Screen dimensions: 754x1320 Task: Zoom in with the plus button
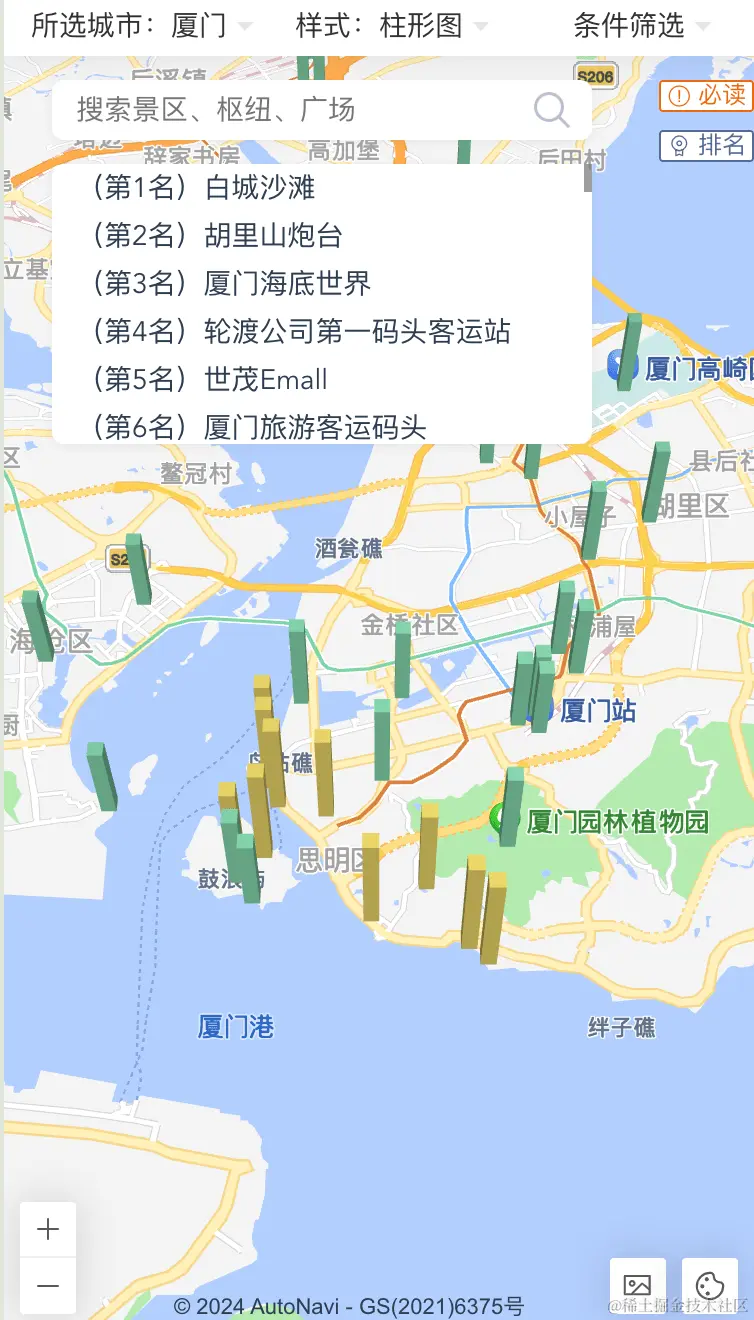coord(48,1230)
